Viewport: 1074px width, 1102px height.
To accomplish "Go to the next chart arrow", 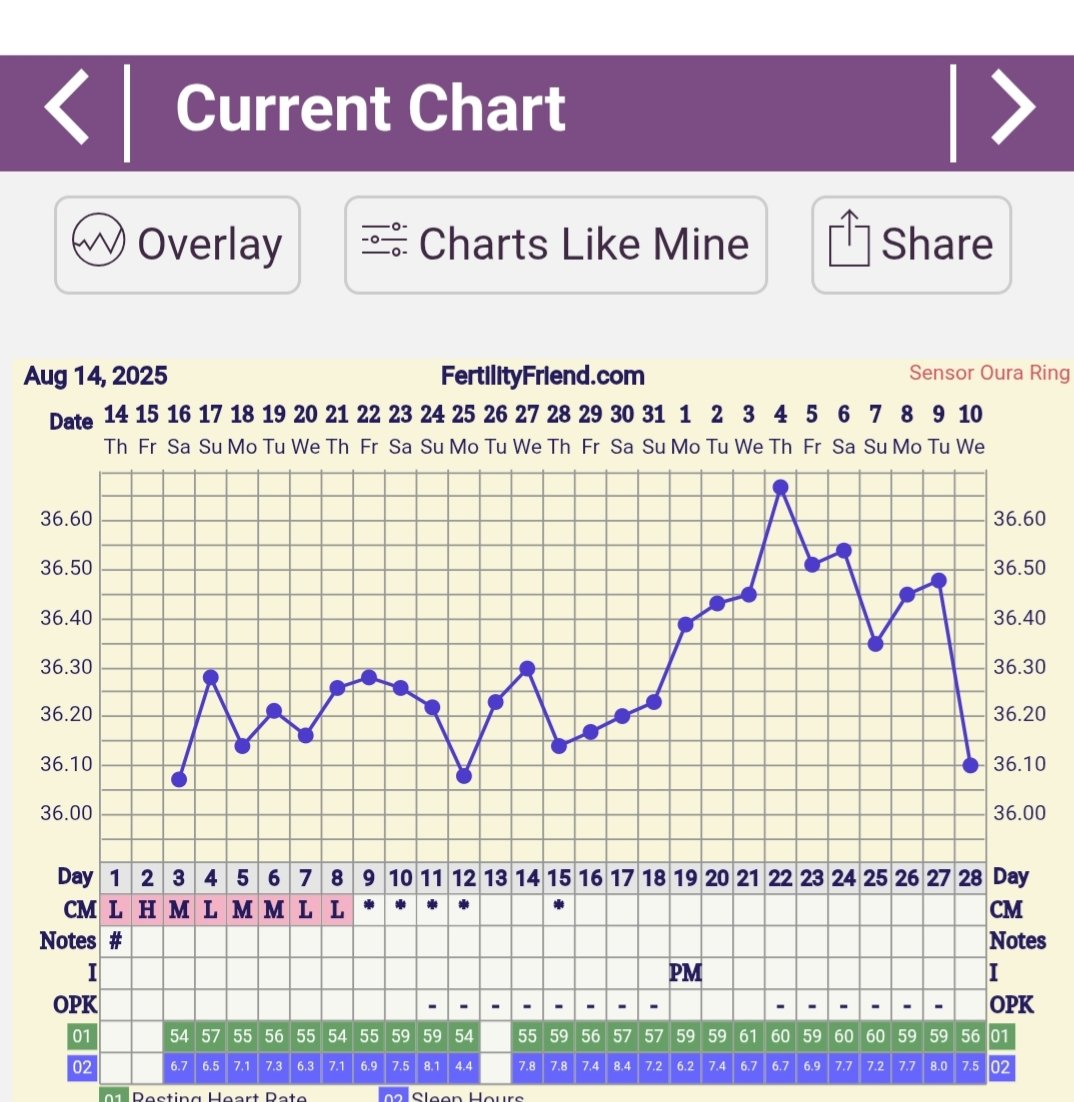I will [1013, 106].
